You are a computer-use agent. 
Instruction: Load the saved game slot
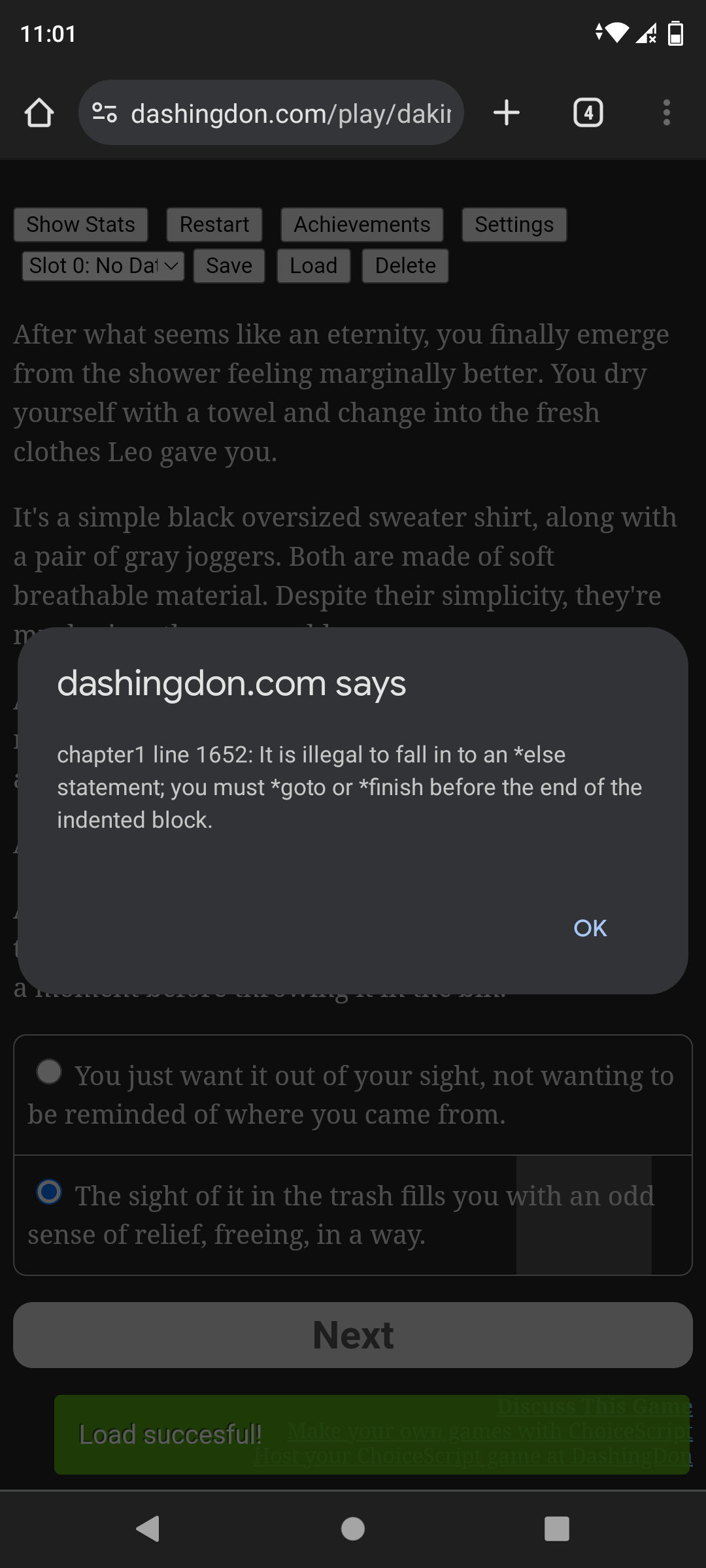[x=314, y=266]
